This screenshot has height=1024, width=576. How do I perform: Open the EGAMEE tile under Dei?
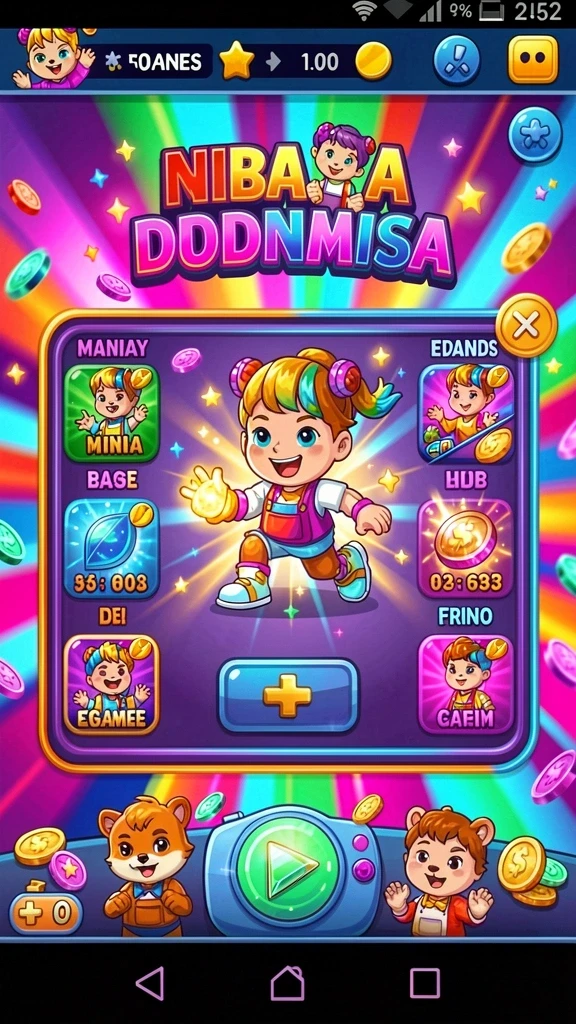tap(112, 684)
